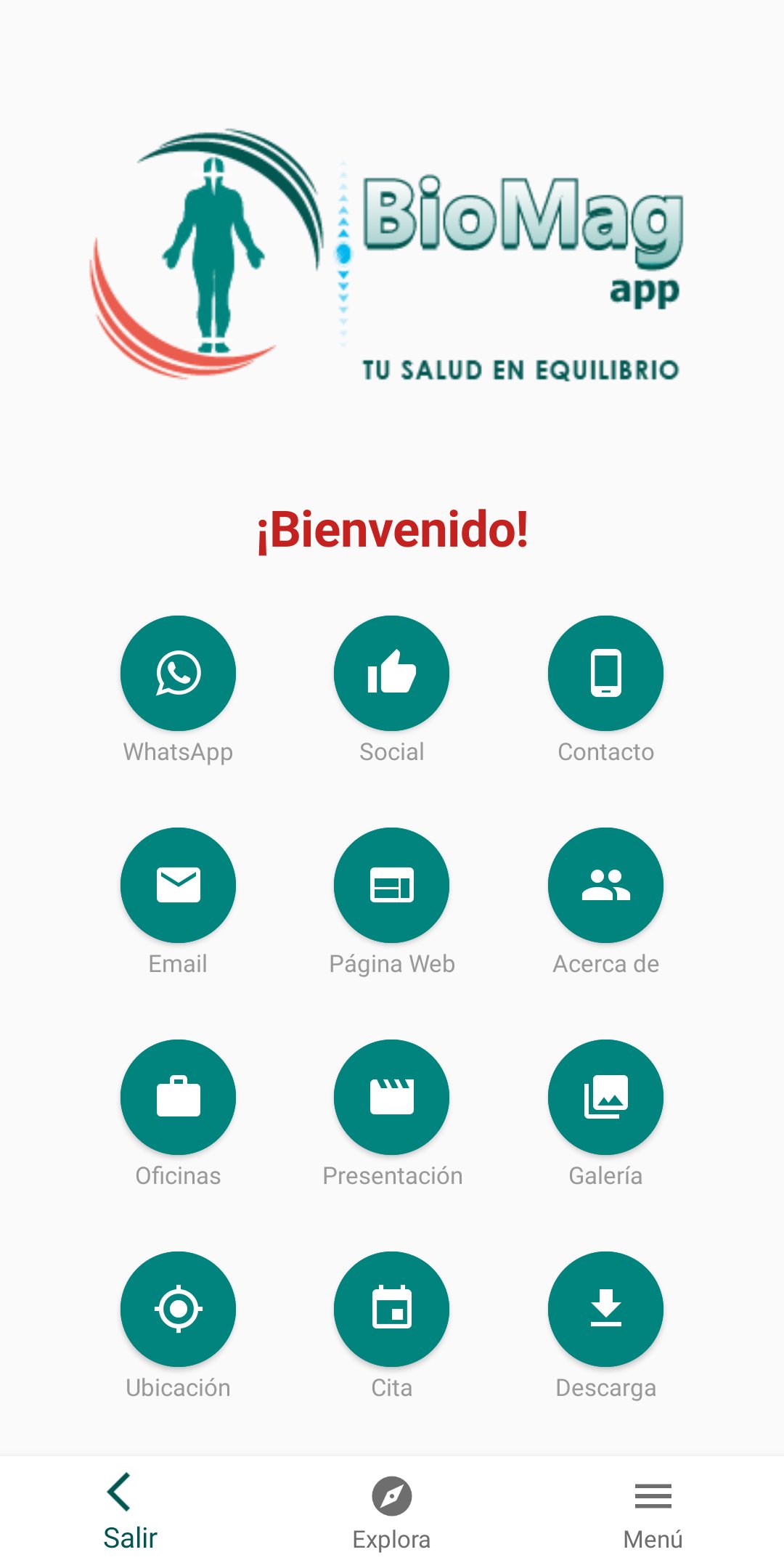The height and width of the screenshot is (1568, 784).
Task: Click the Cita text label
Action: pyautogui.click(x=391, y=1388)
